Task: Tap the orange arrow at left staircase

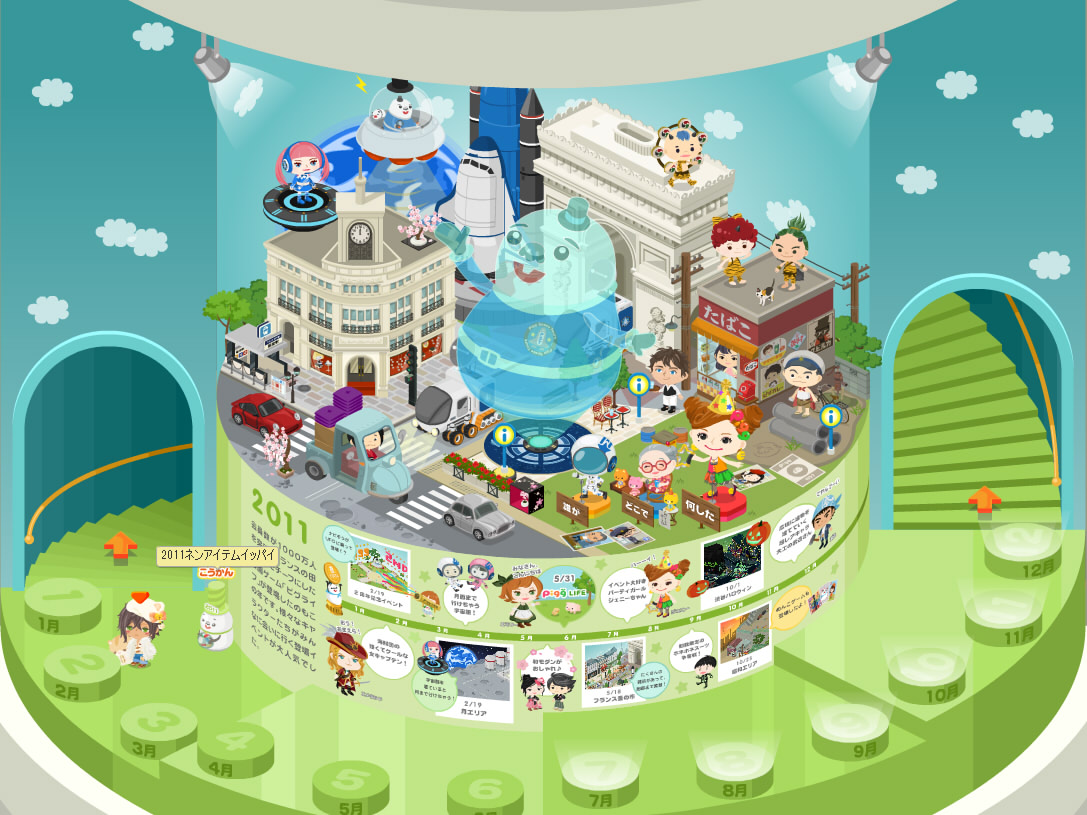Action: 120,545
